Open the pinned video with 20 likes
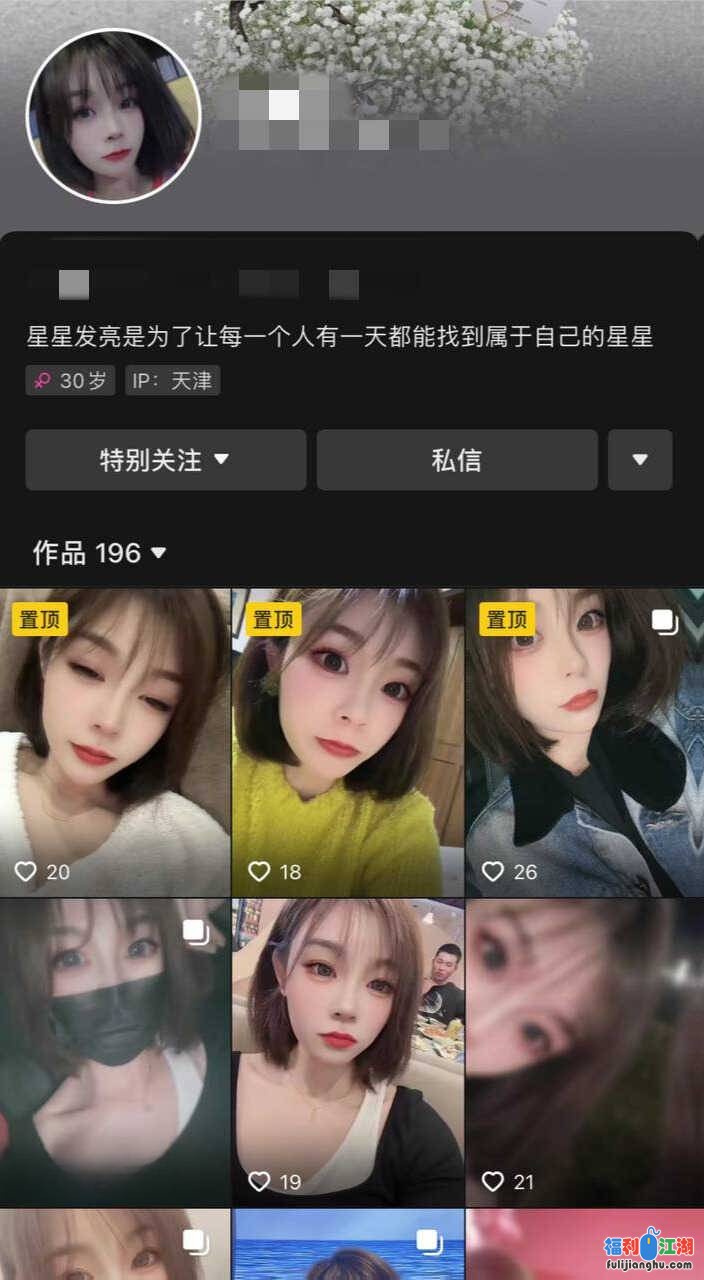 pos(115,742)
